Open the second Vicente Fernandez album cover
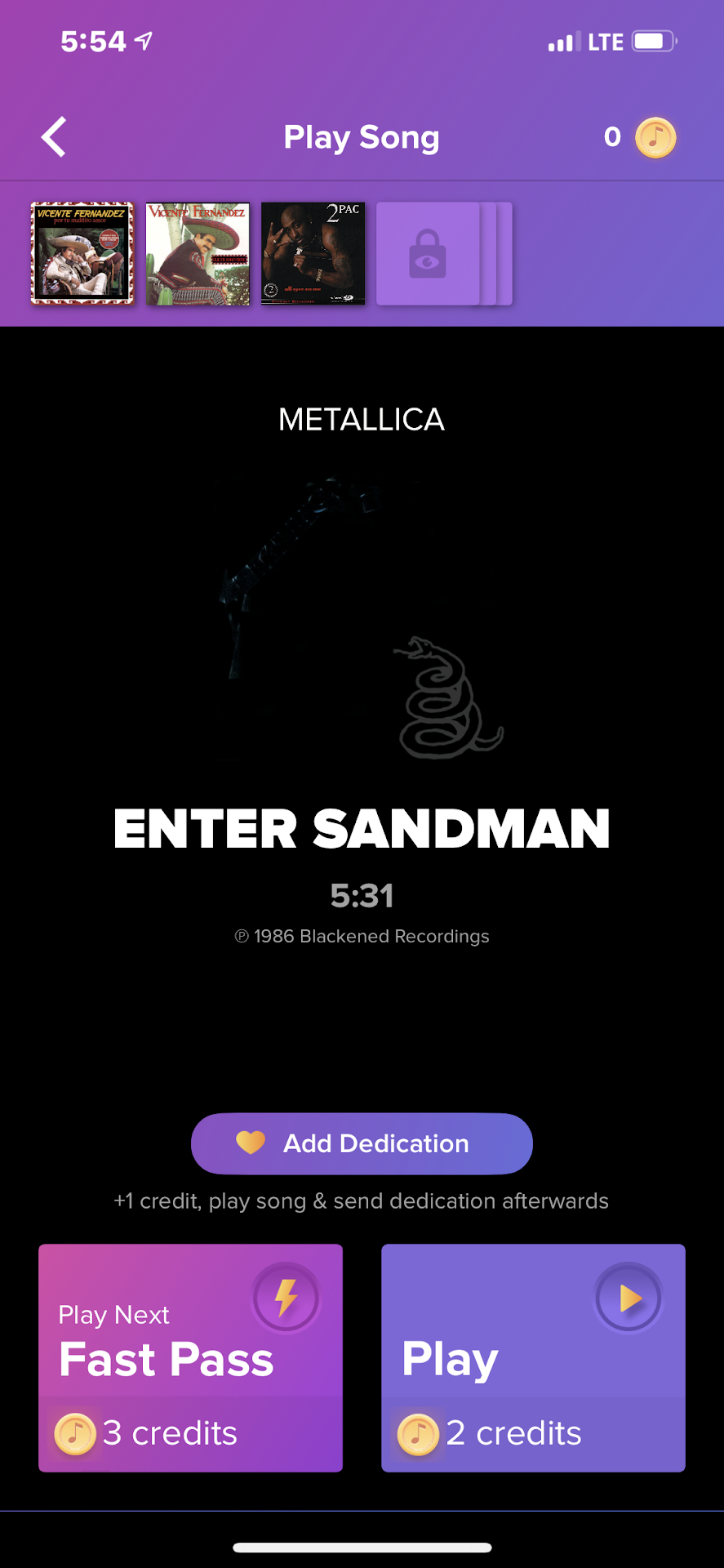The image size is (724, 1568). [198, 253]
